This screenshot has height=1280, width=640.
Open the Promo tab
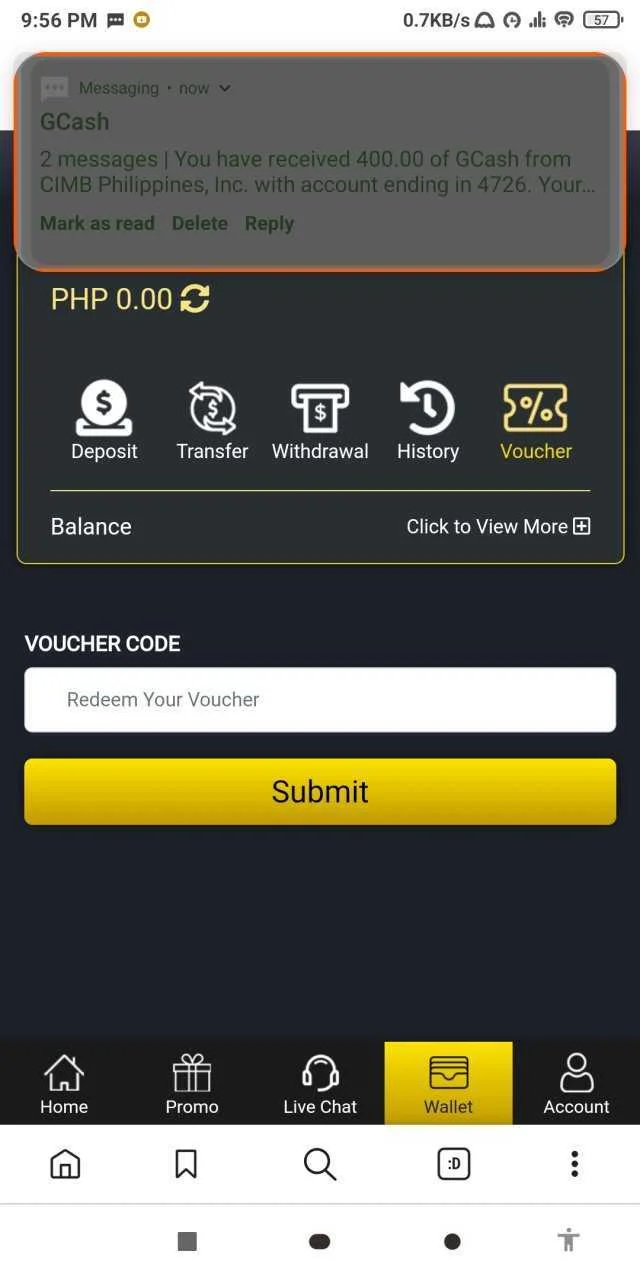coord(192,1084)
